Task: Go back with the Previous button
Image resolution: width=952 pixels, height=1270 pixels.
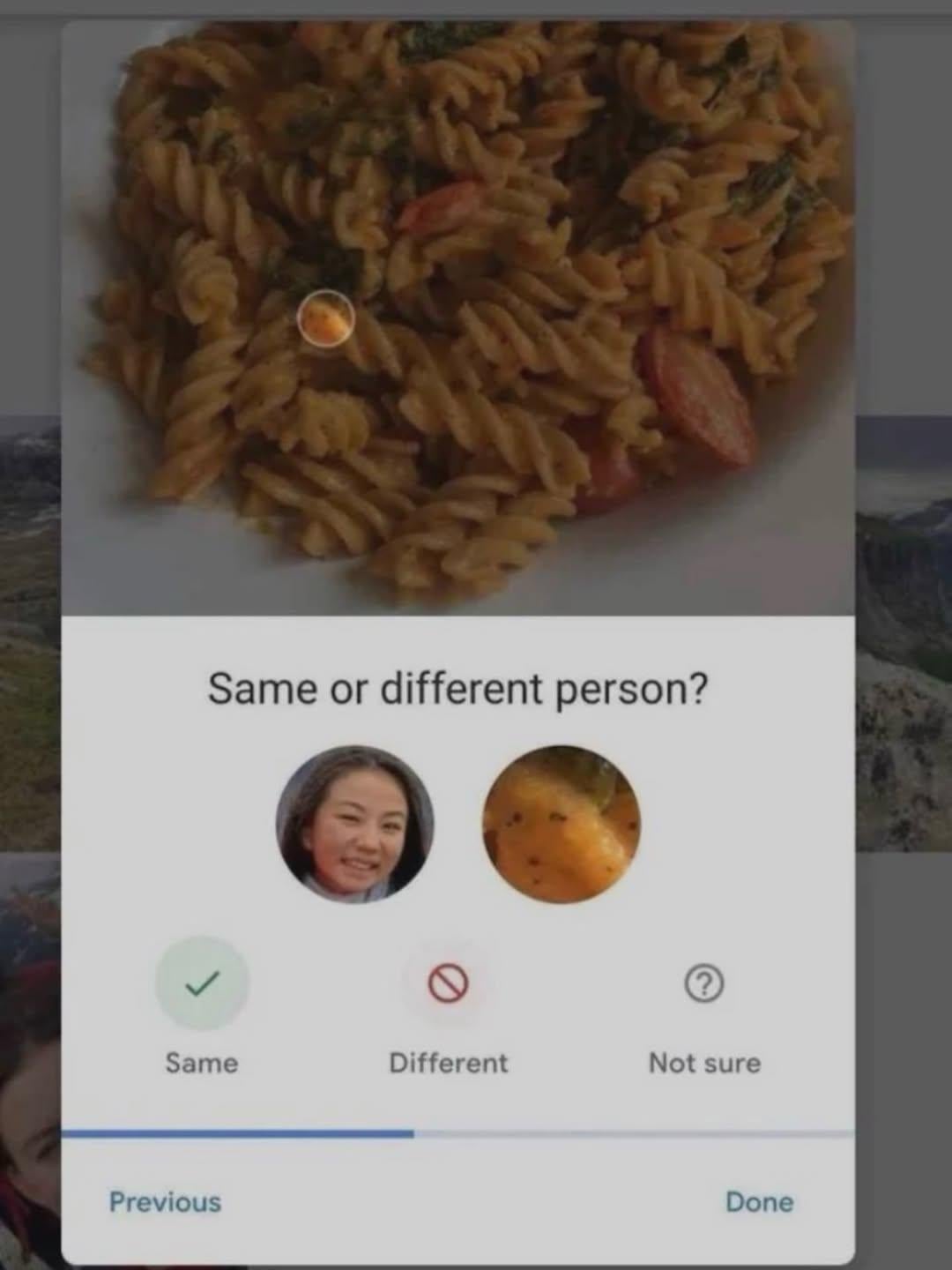Action: pyautogui.click(x=165, y=1201)
